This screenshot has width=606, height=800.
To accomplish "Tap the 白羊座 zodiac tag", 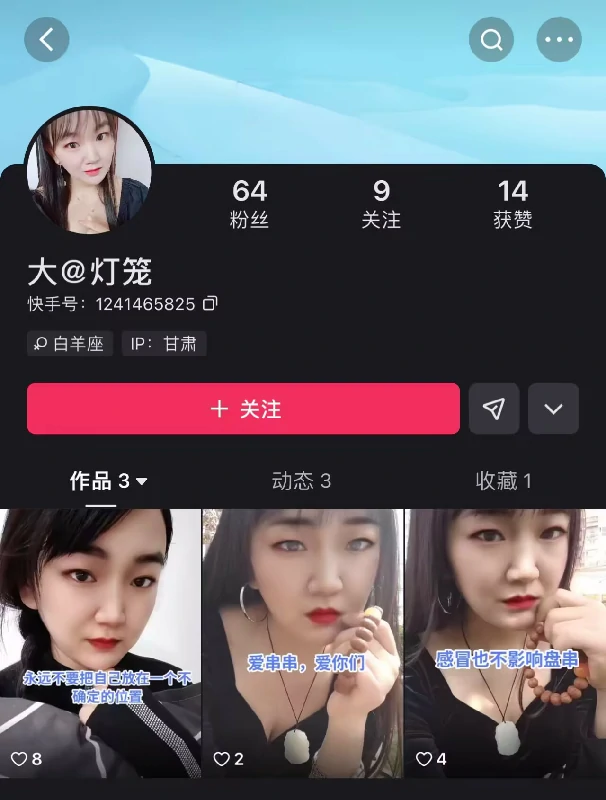I will [70, 344].
